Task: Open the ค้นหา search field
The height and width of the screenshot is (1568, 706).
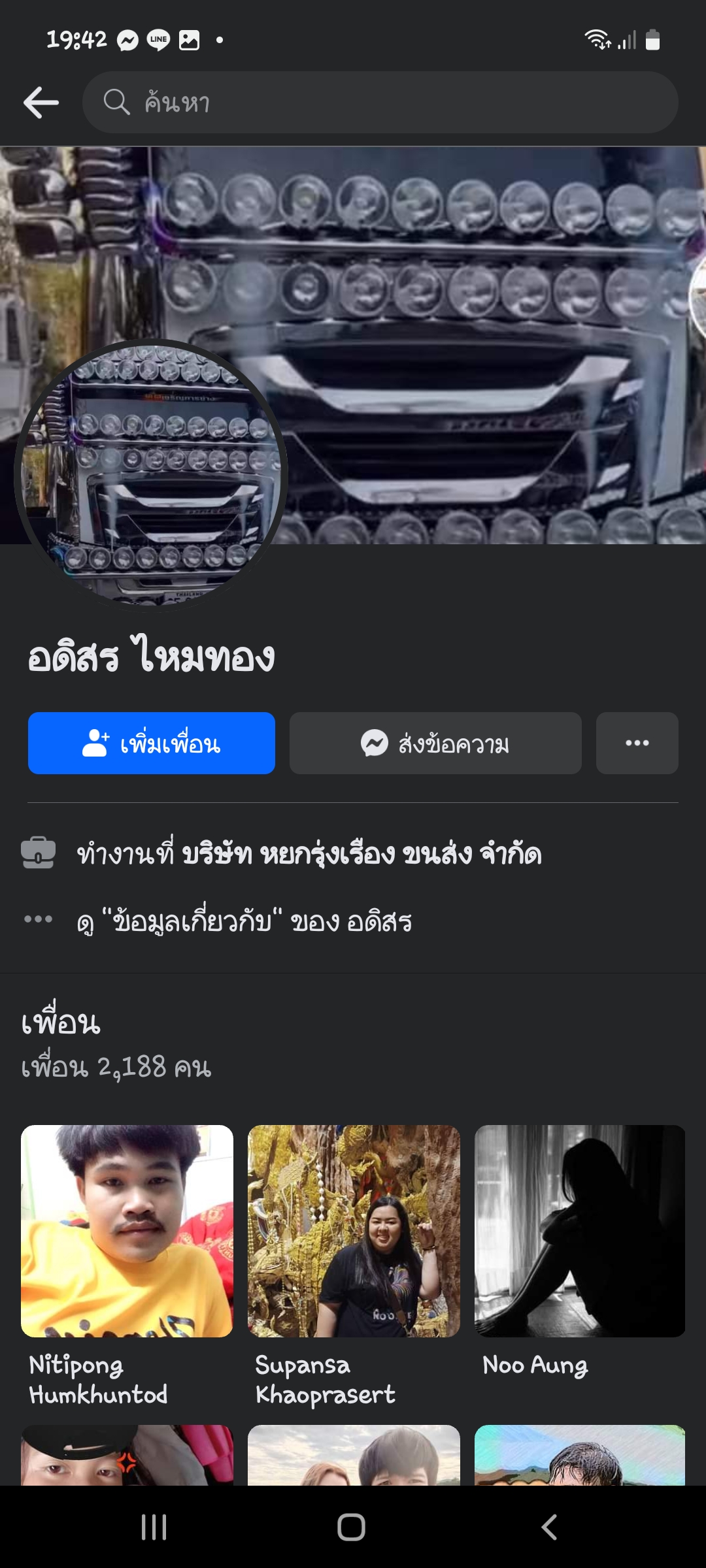Action: [379, 103]
